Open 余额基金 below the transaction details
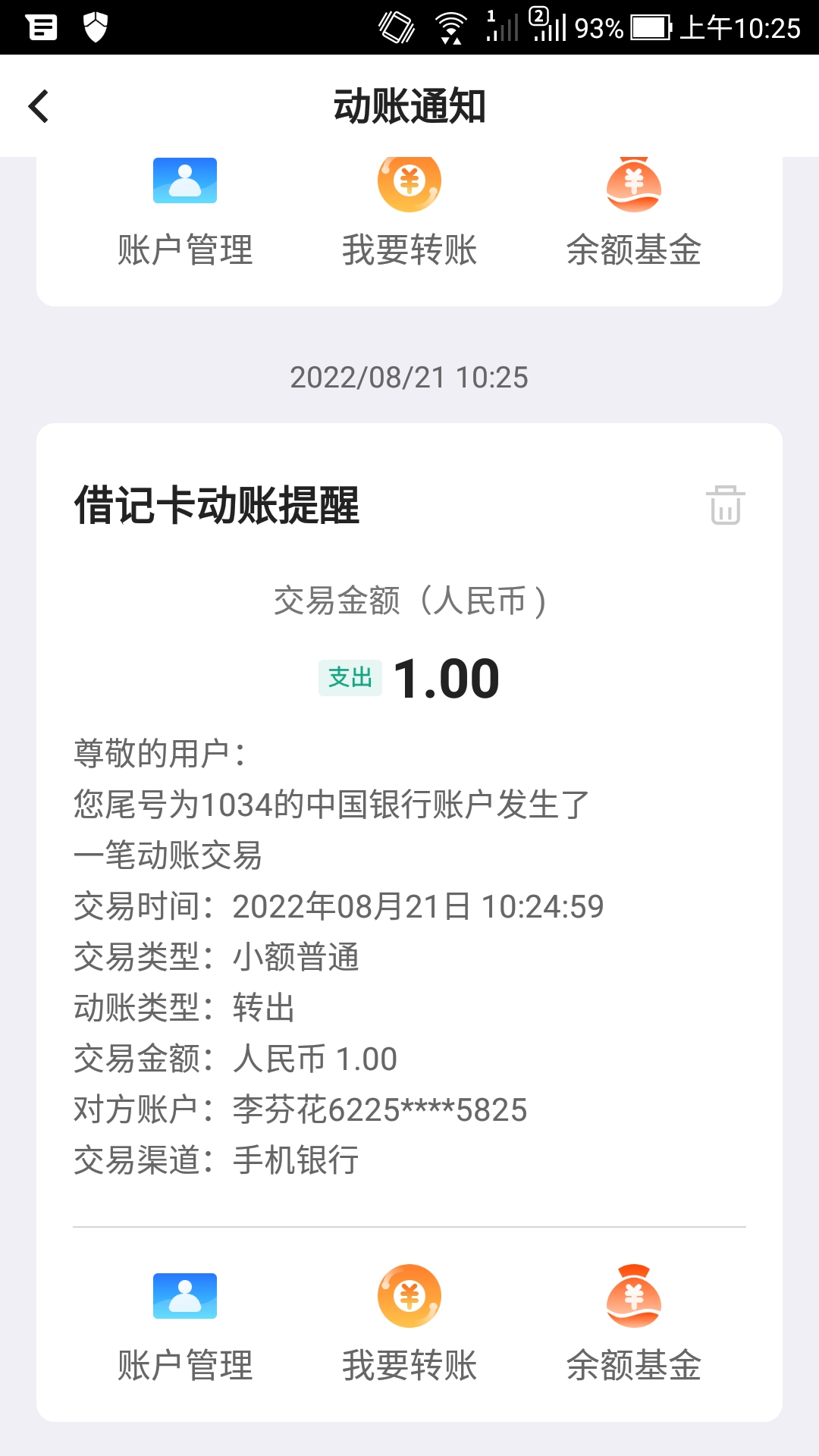 coord(634,1324)
